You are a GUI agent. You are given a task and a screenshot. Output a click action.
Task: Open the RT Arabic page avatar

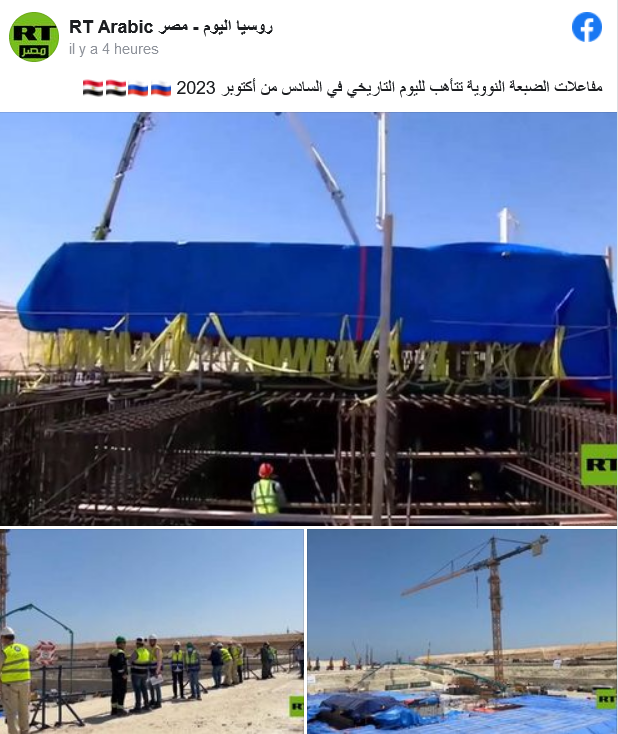point(34,37)
